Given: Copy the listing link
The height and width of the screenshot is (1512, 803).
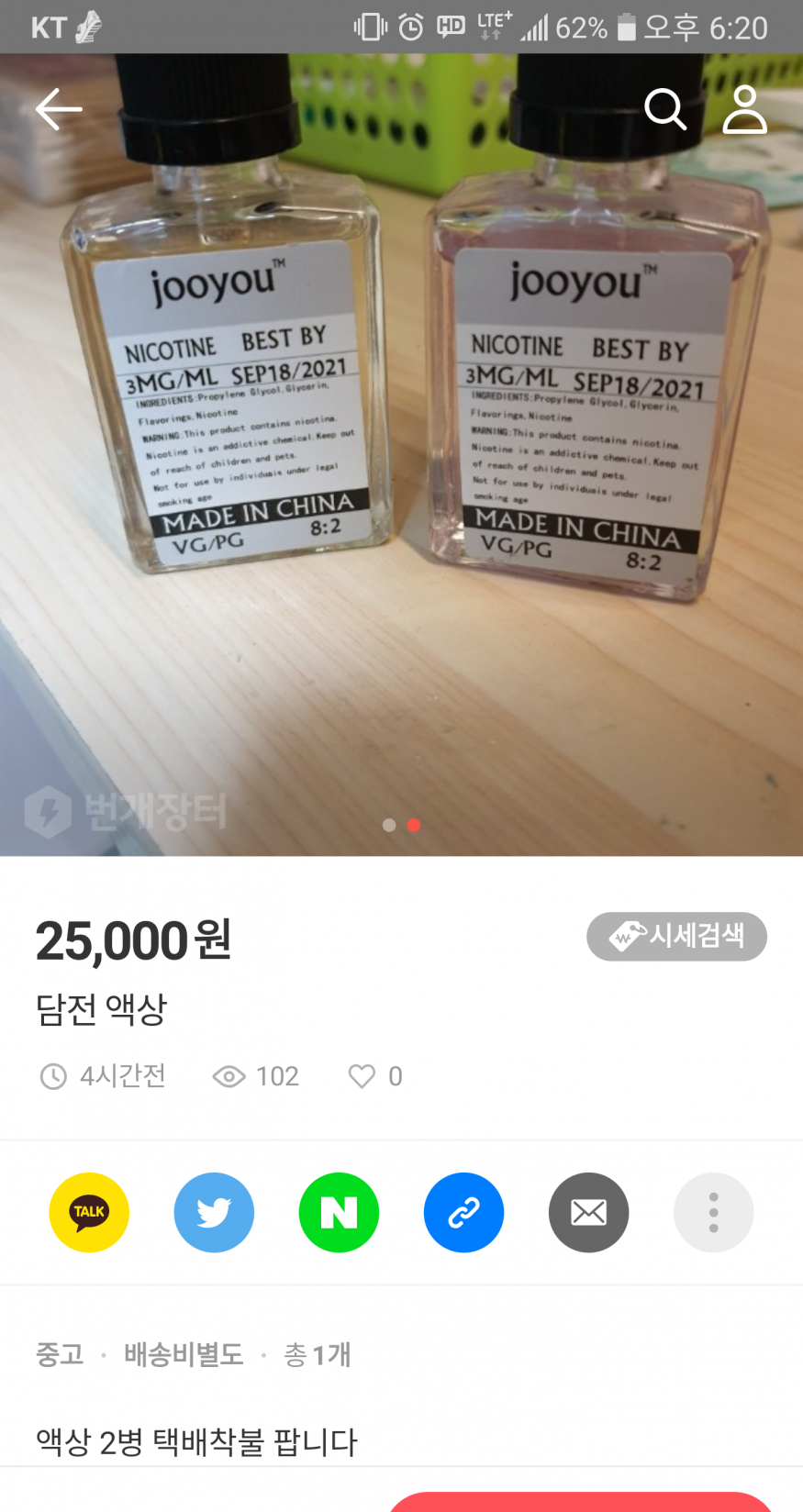Looking at the screenshot, I should pyautogui.click(x=463, y=1212).
